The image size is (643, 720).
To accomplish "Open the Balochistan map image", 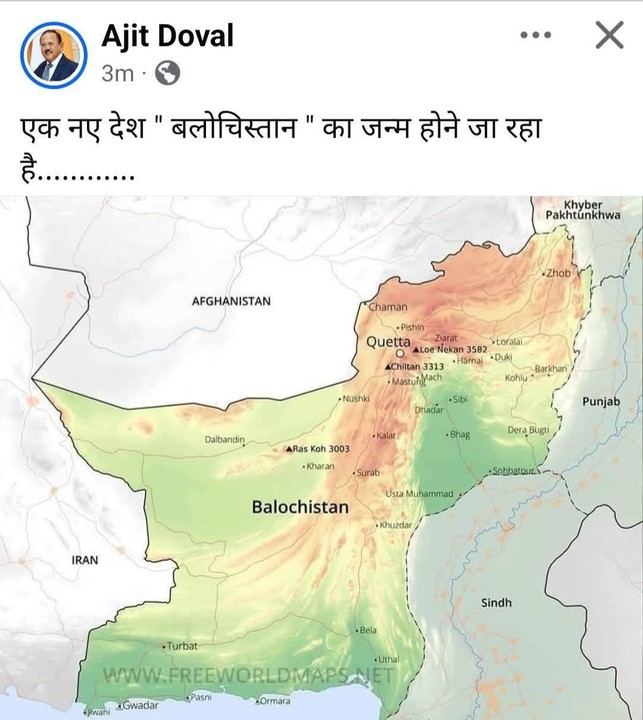I will pyautogui.click(x=321, y=458).
